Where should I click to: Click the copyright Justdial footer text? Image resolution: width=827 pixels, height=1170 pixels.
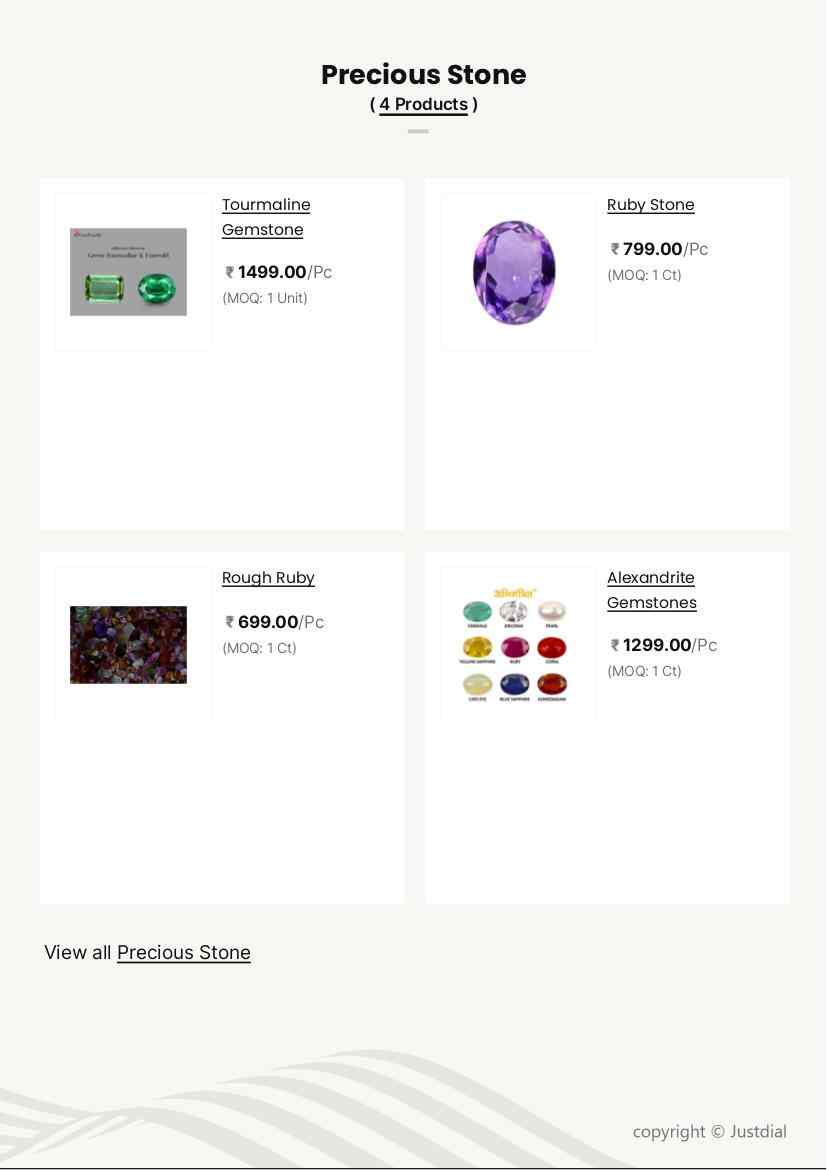pyautogui.click(x=710, y=1131)
